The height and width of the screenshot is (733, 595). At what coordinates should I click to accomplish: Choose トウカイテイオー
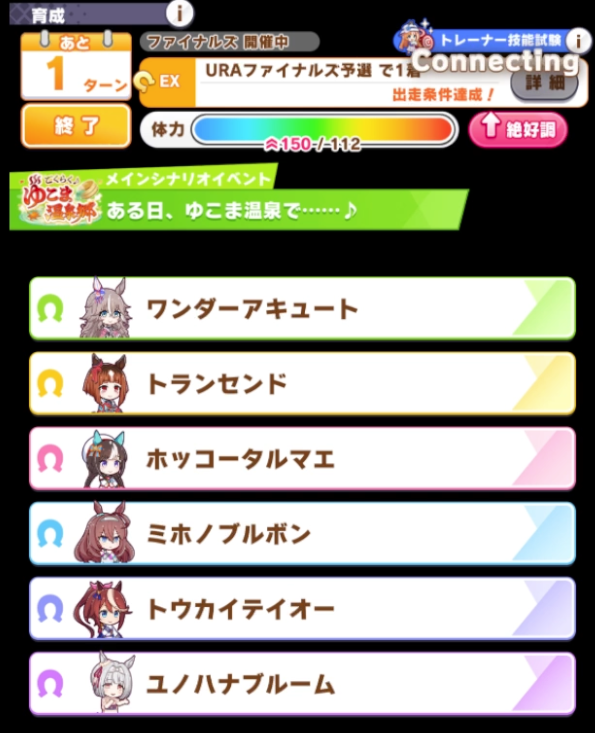click(302, 609)
